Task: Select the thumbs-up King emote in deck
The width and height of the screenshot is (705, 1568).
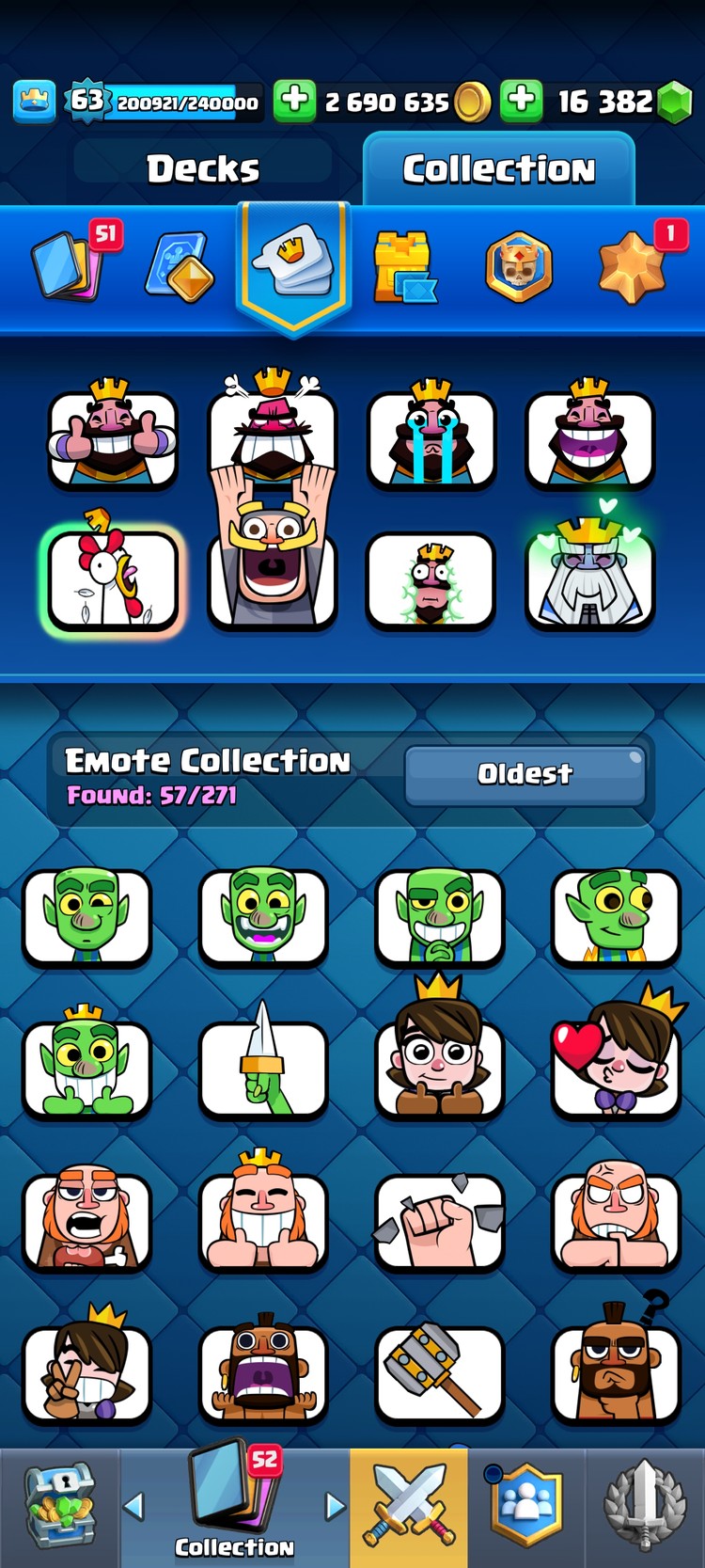Action: (x=113, y=438)
